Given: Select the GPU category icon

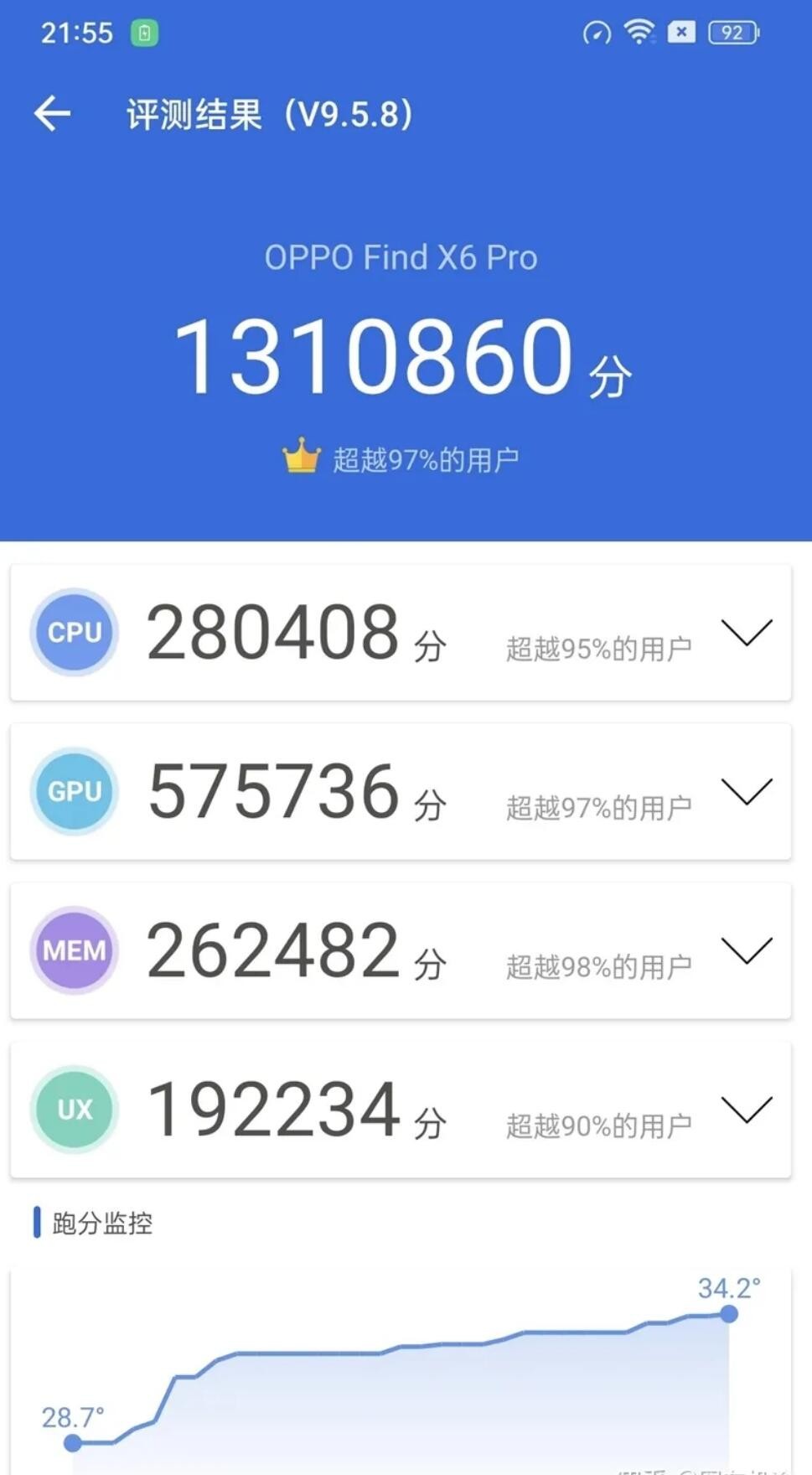Looking at the screenshot, I should coord(74,791).
